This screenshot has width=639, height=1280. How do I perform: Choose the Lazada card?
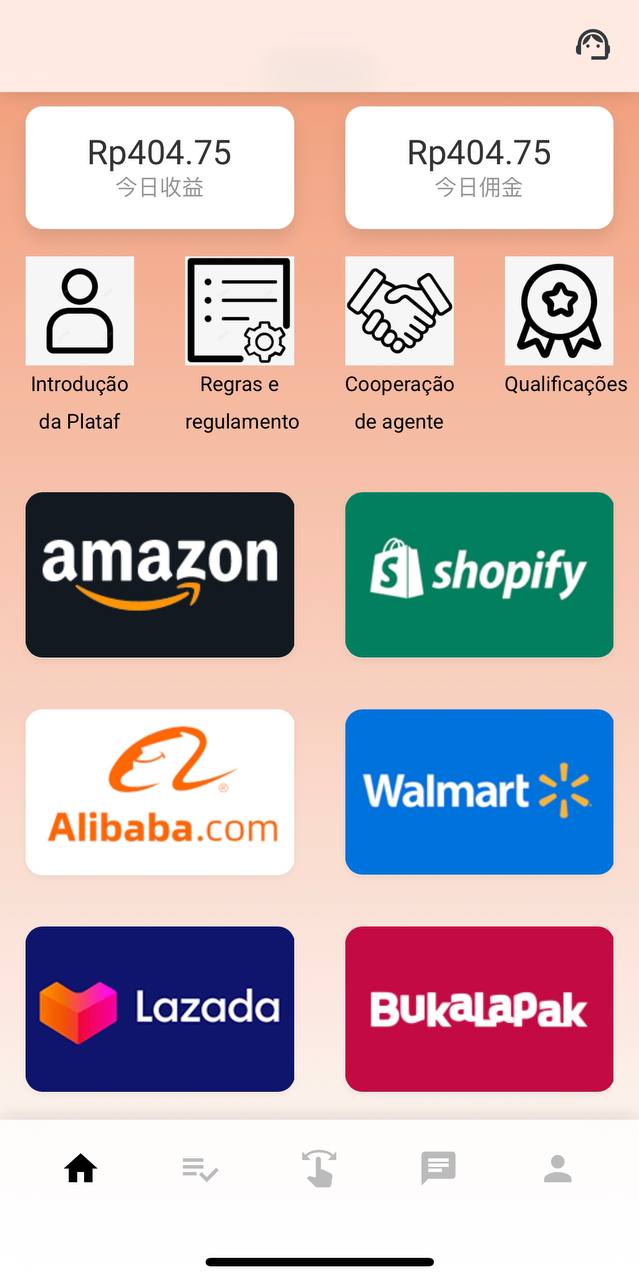coord(160,1009)
